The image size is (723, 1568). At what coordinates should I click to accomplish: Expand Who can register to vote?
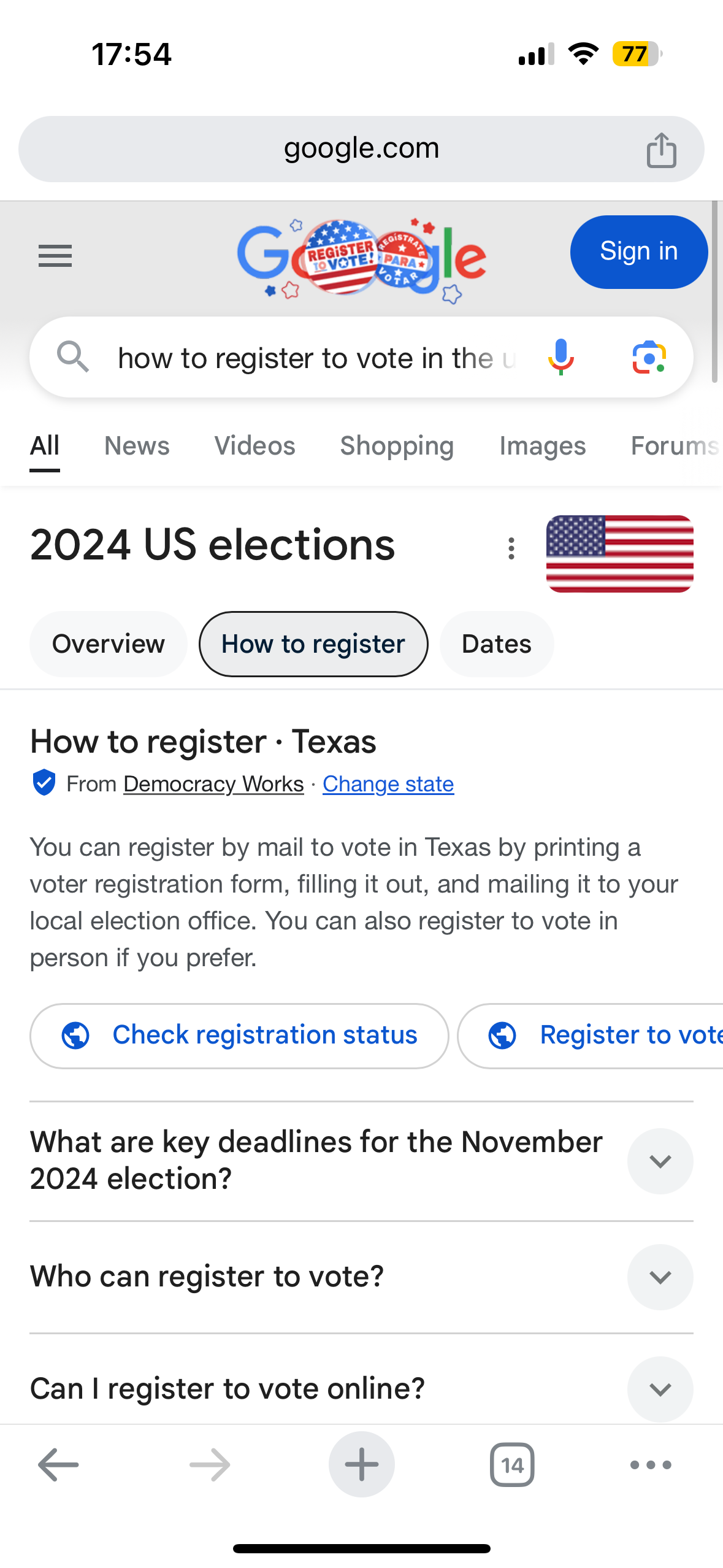pyautogui.click(x=660, y=1277)
